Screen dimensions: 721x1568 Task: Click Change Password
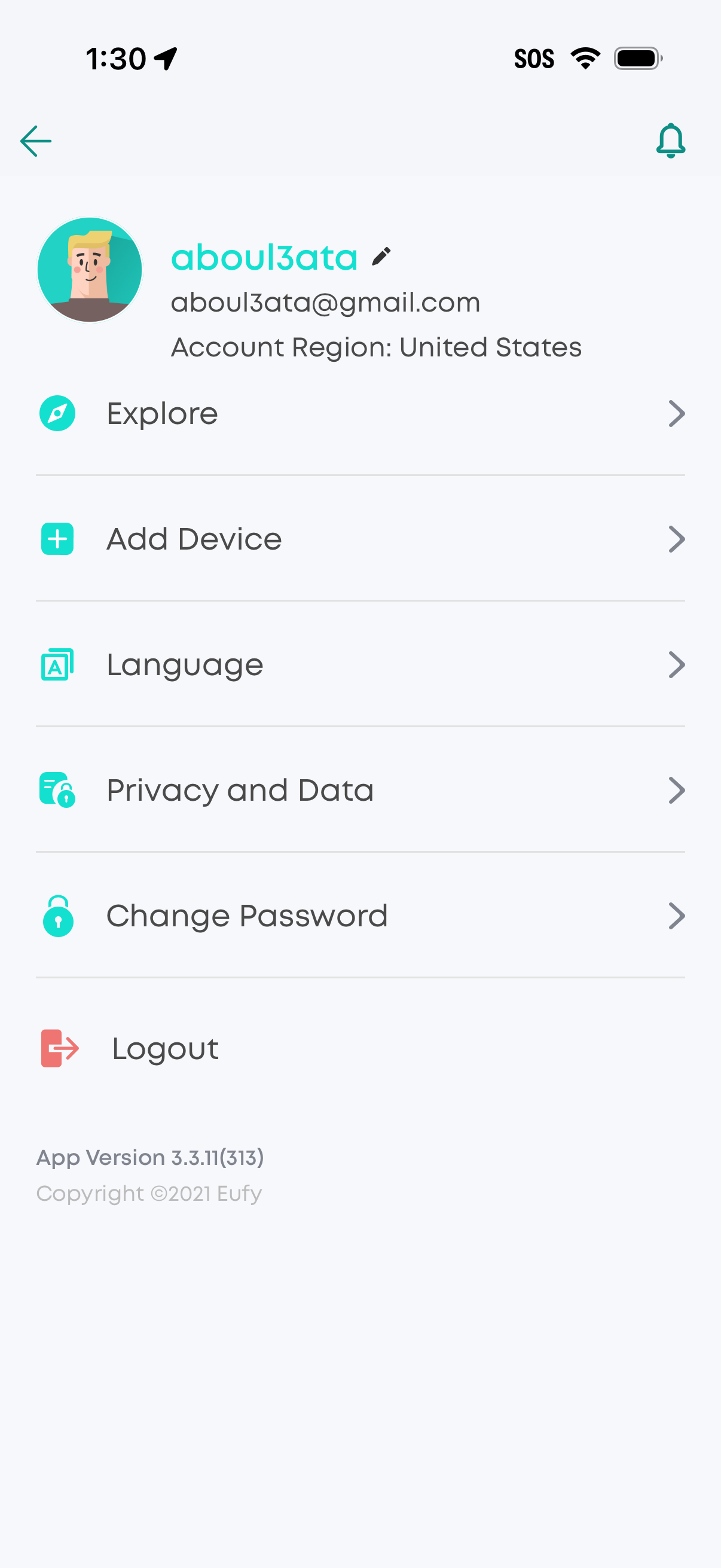pos(246,916)
